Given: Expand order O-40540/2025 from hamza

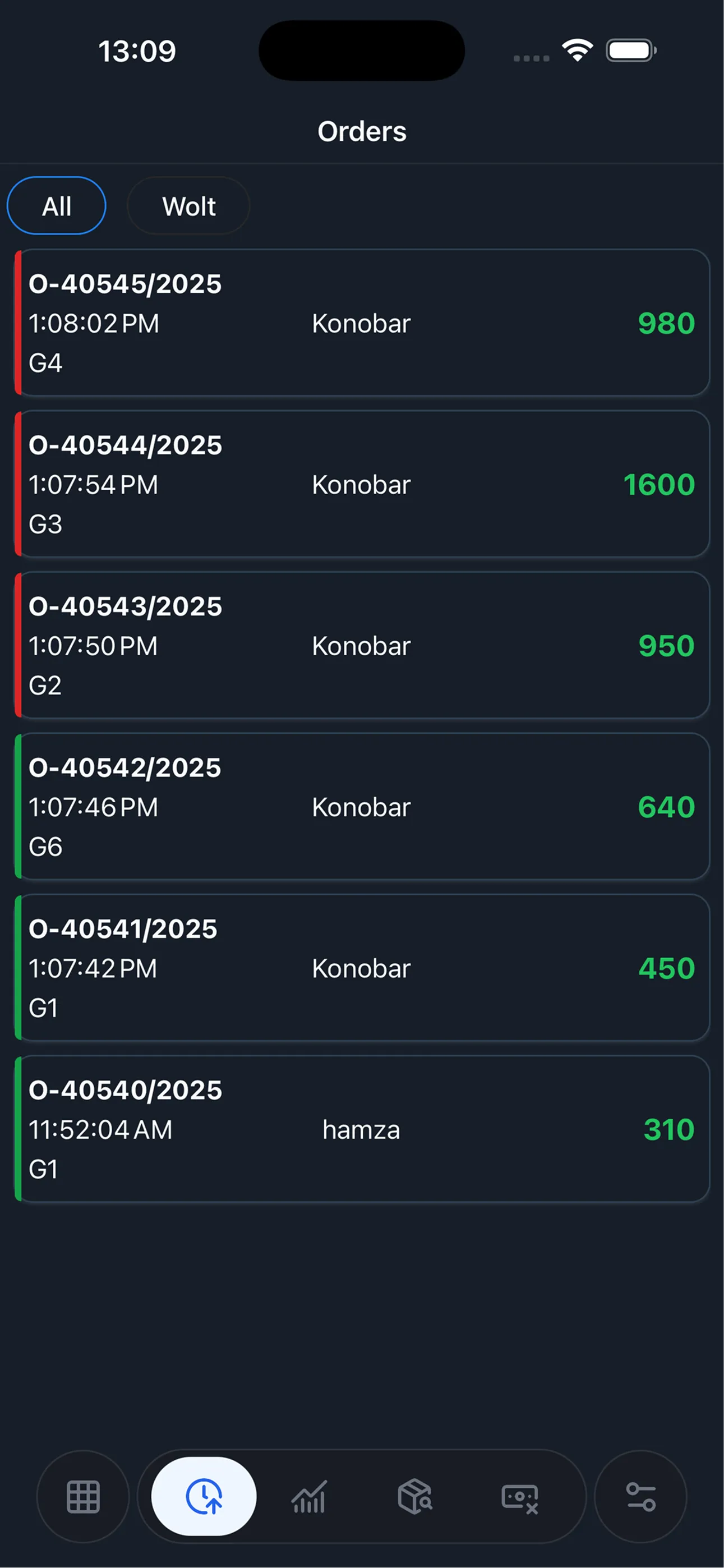Looking at the screenshot, I should tap(362, 1129).
